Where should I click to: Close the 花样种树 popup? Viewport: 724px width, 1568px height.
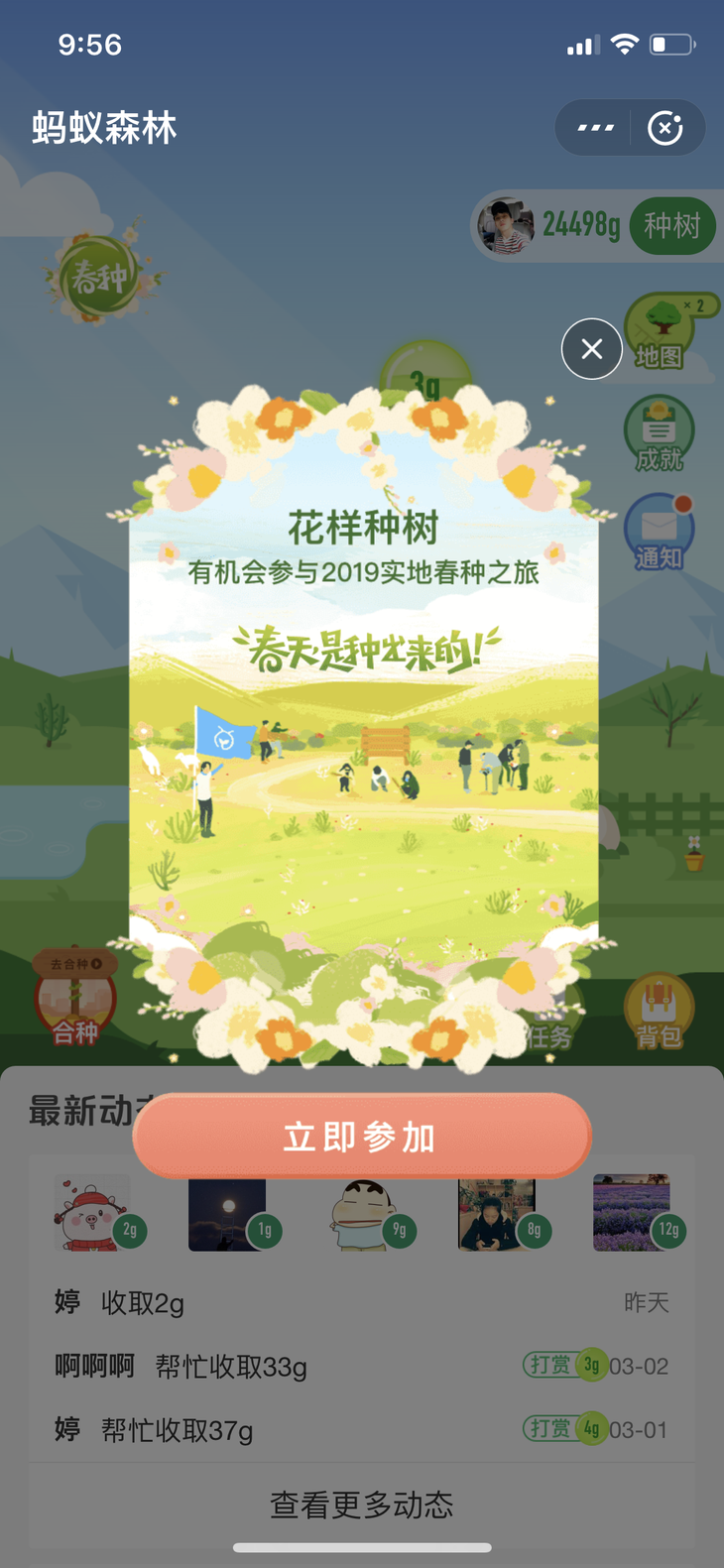pyautogui.click(x=591, y=349)
